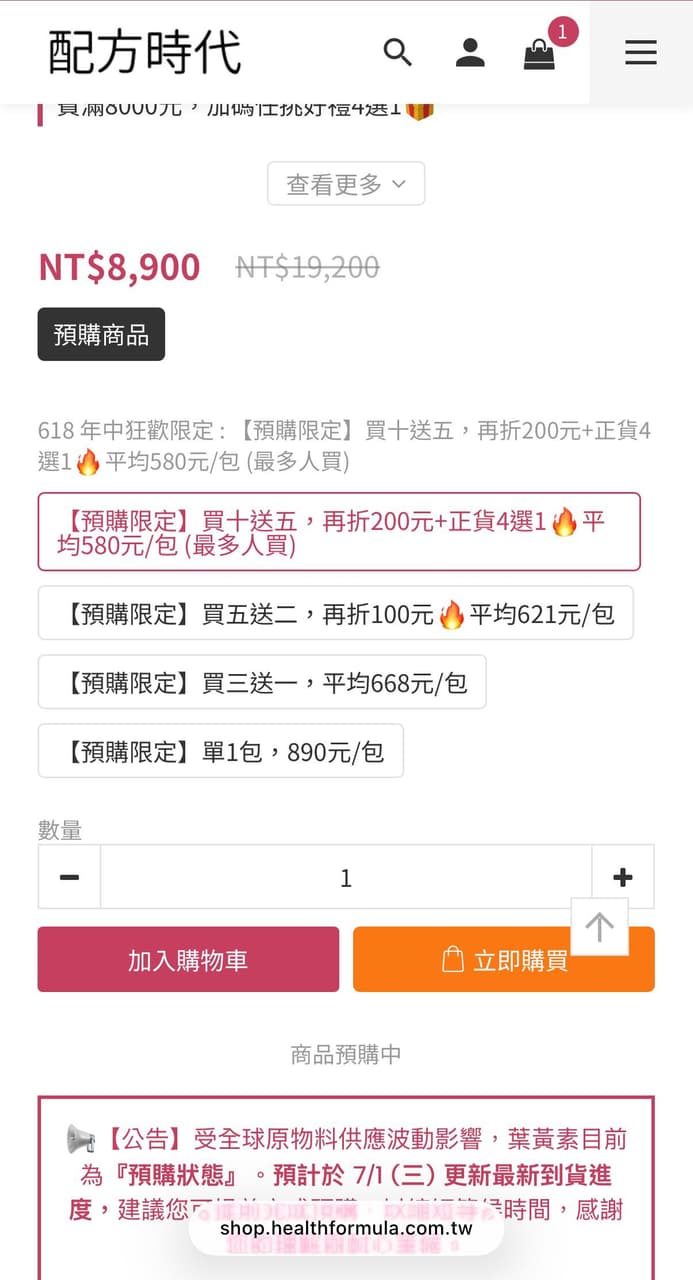Open the hamburger menu
Screen dimensions: 693x1280
(x=641, y=53)
